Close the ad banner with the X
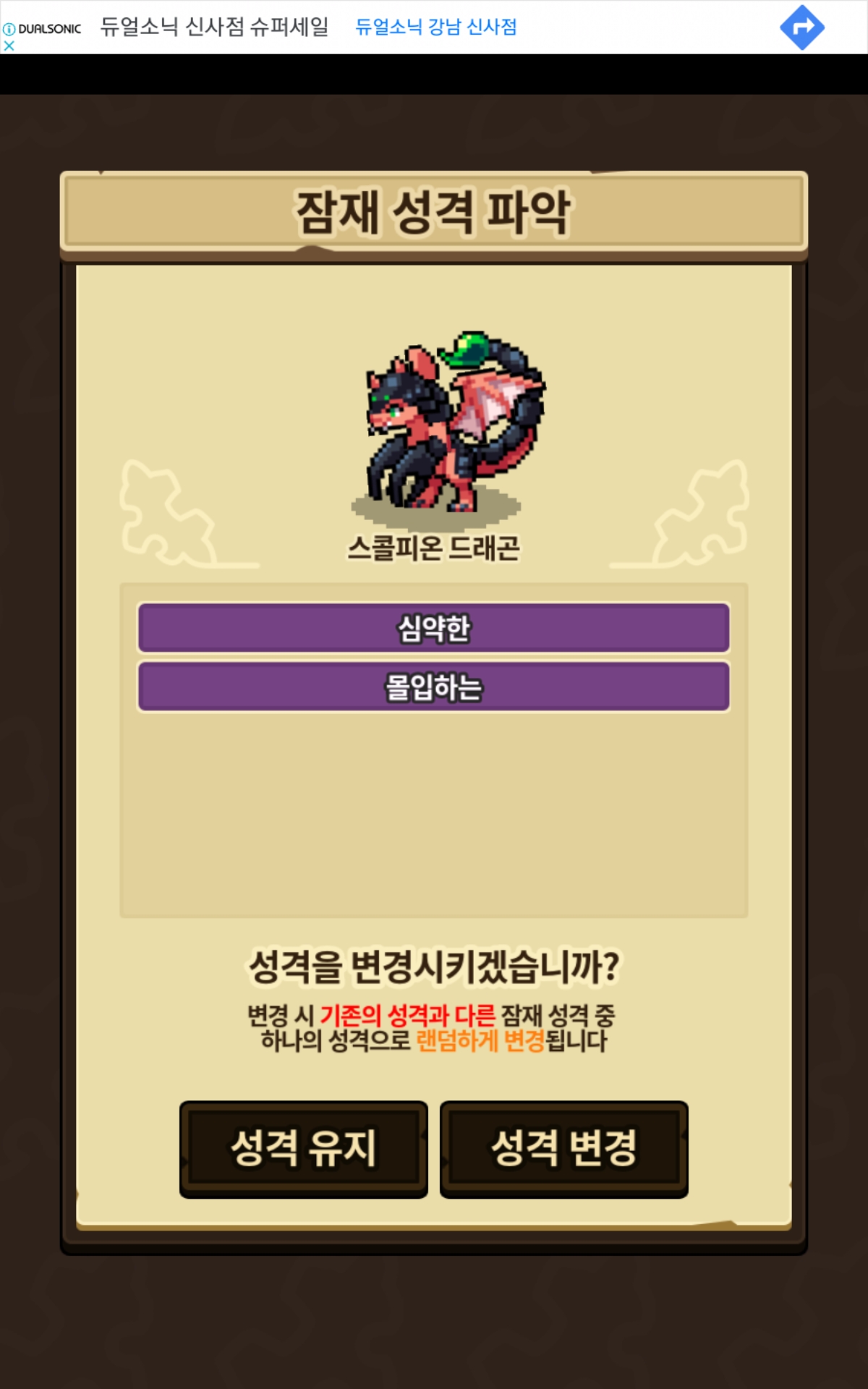868x1389 pixels. 9,46
